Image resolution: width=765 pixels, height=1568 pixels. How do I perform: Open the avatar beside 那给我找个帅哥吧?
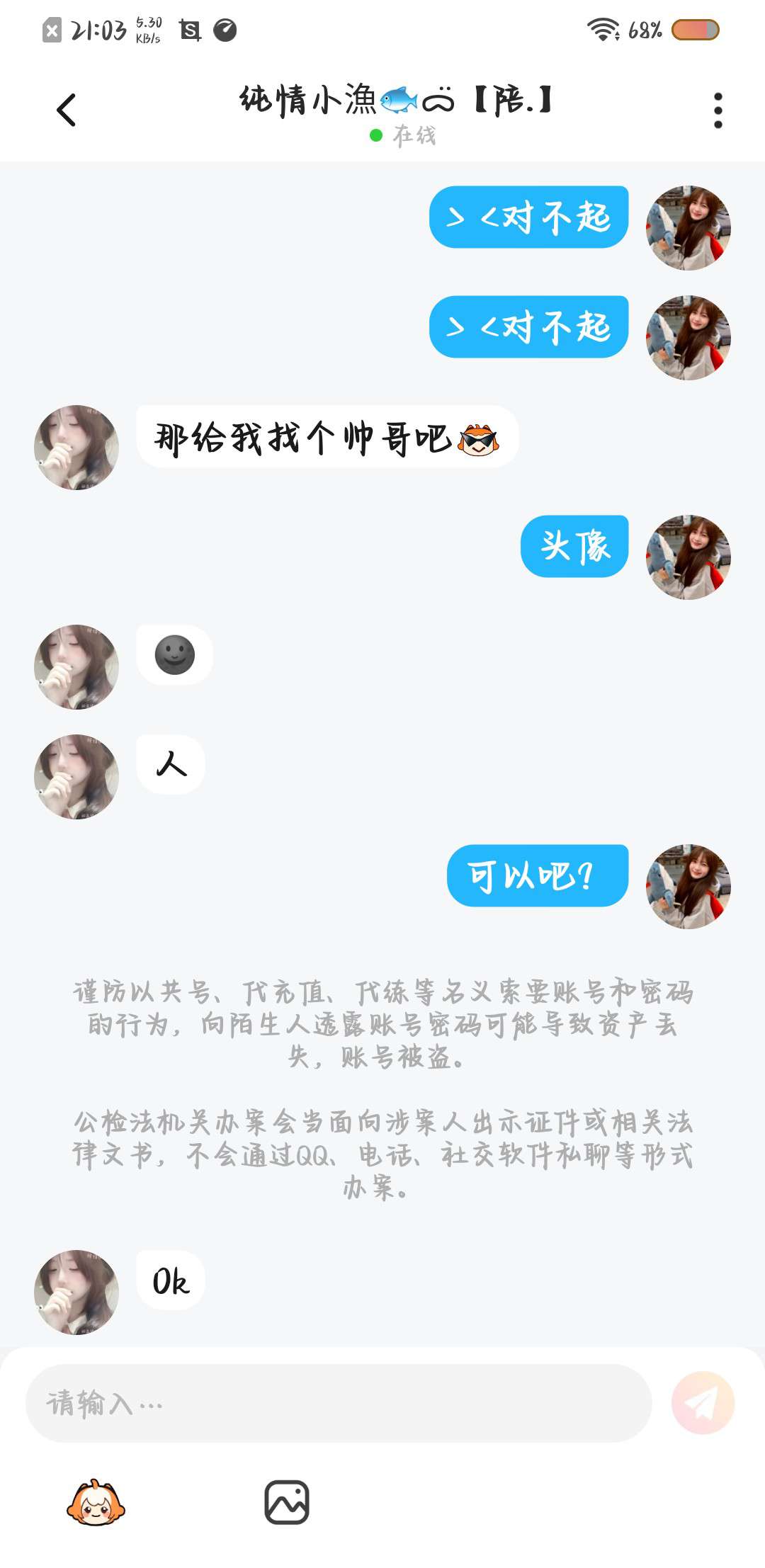(76, 448)
